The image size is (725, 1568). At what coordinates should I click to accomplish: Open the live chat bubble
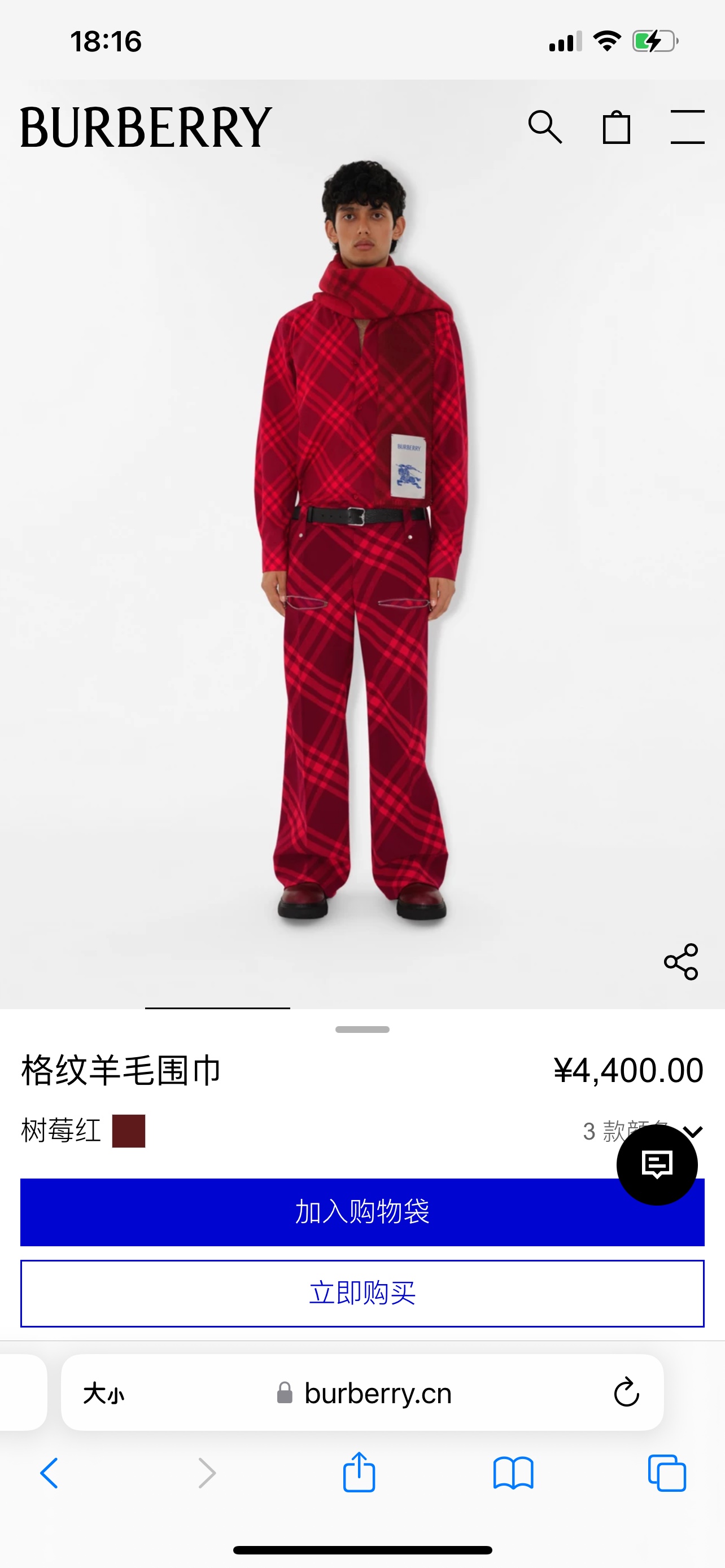click(657, 1164)
